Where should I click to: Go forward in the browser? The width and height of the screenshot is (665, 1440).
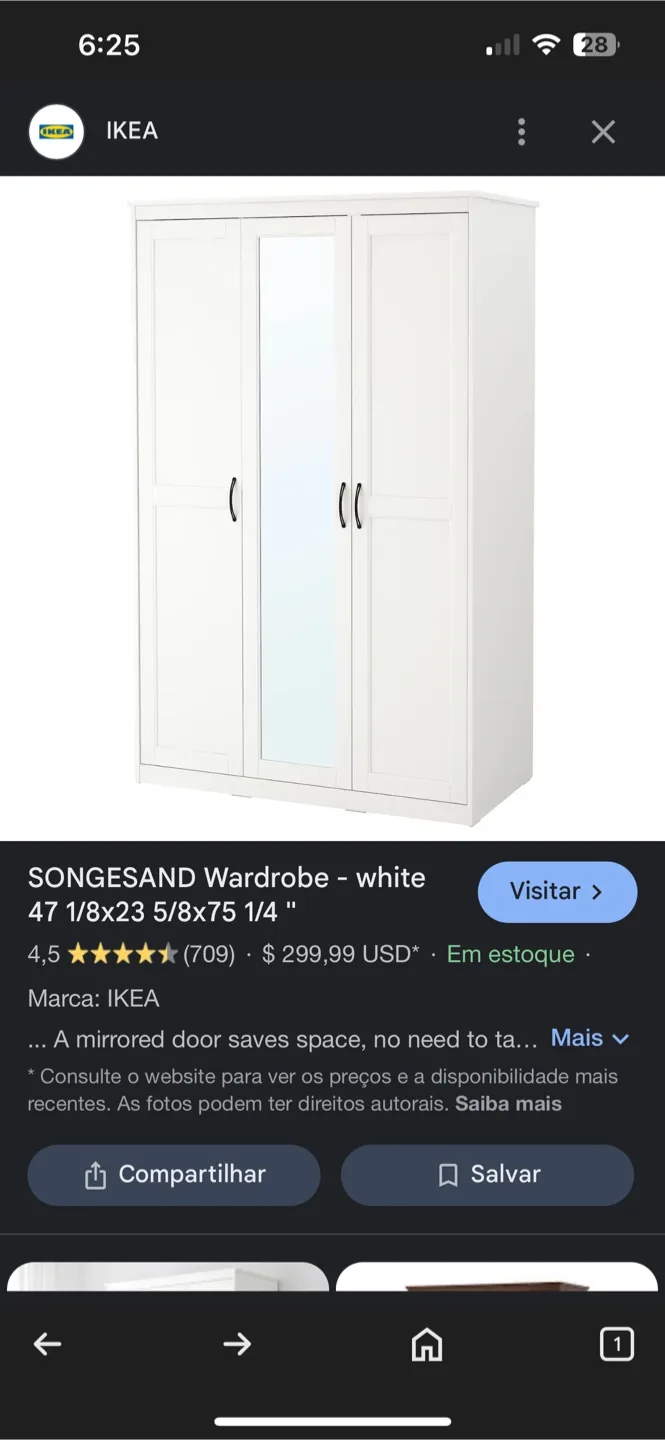pyautogui.click(x=237, y=1345)
